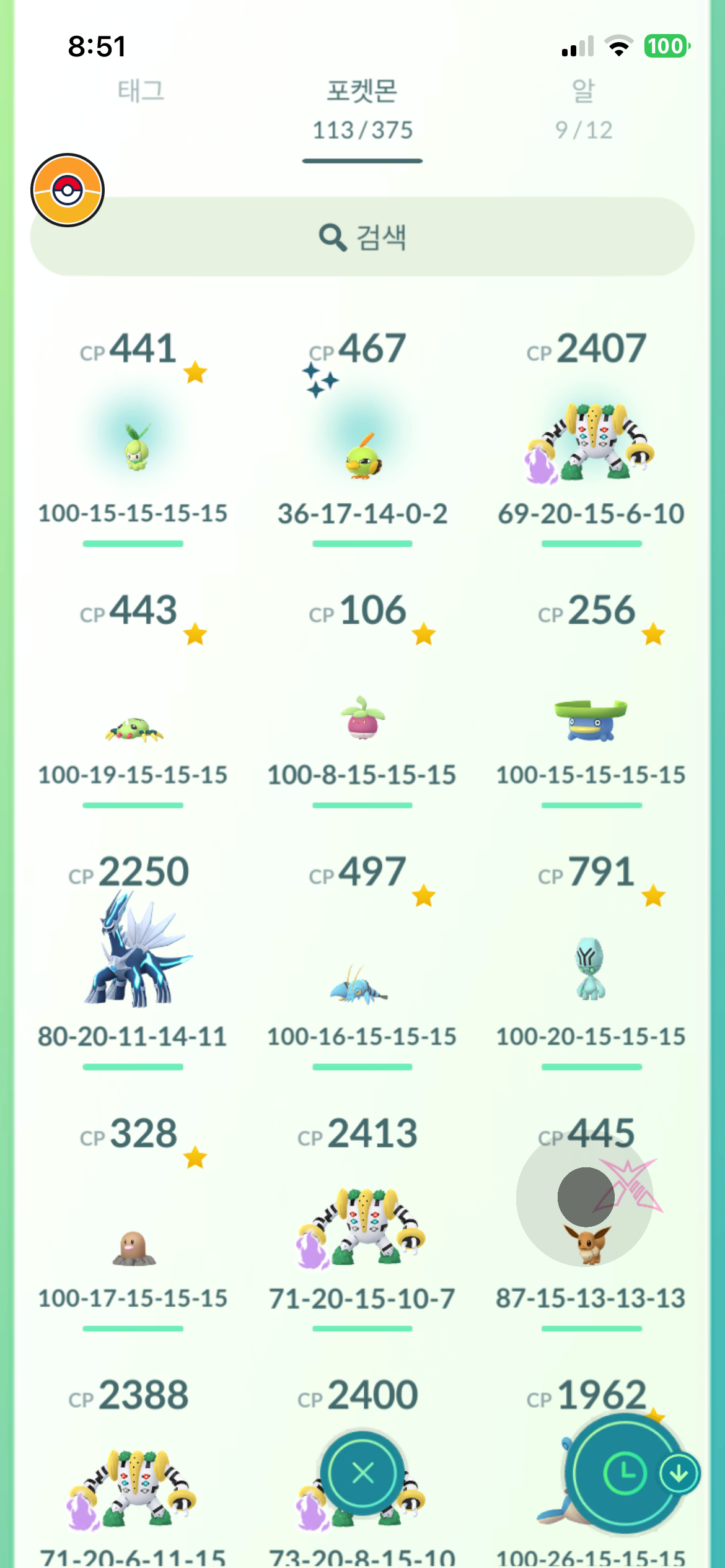Switch to the 태그 tab
The width and height of the screenshot is (725, 1568).
141,92
